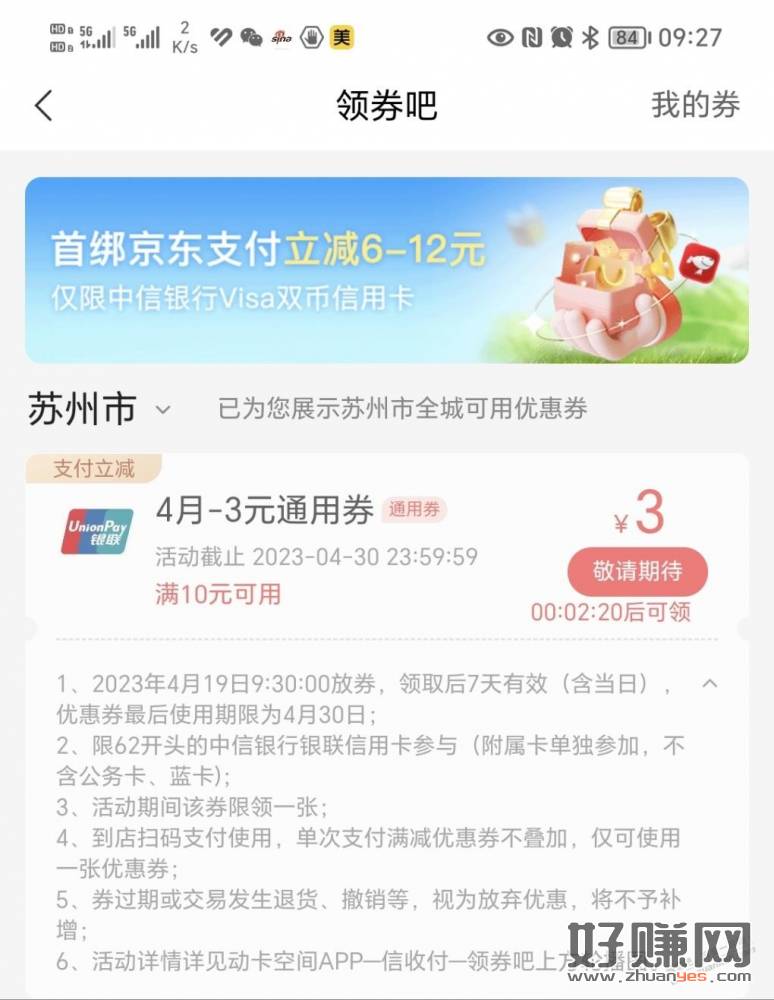
Task: Go back using the arrow
Action: coord(43,105)
